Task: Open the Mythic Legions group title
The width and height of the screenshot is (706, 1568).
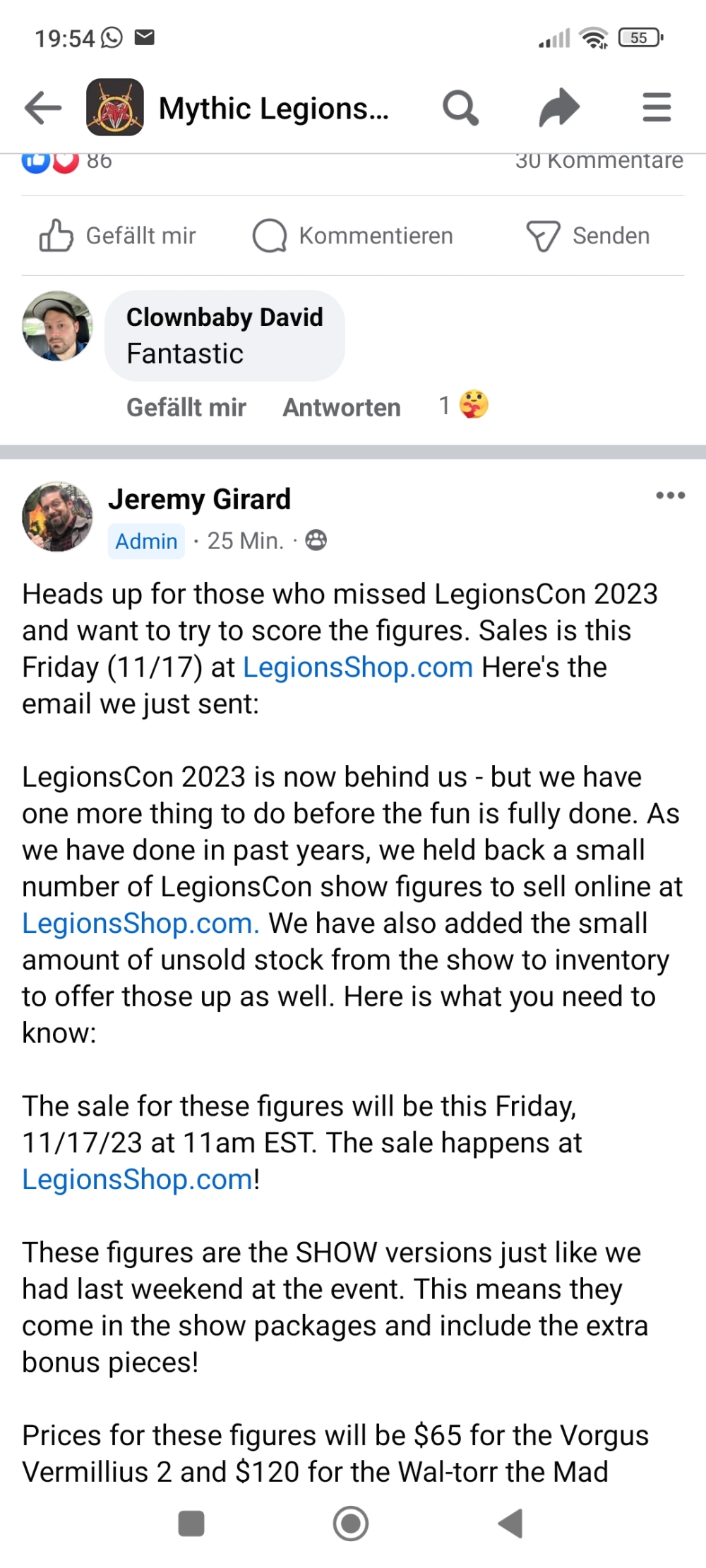Action: [274, 109]
